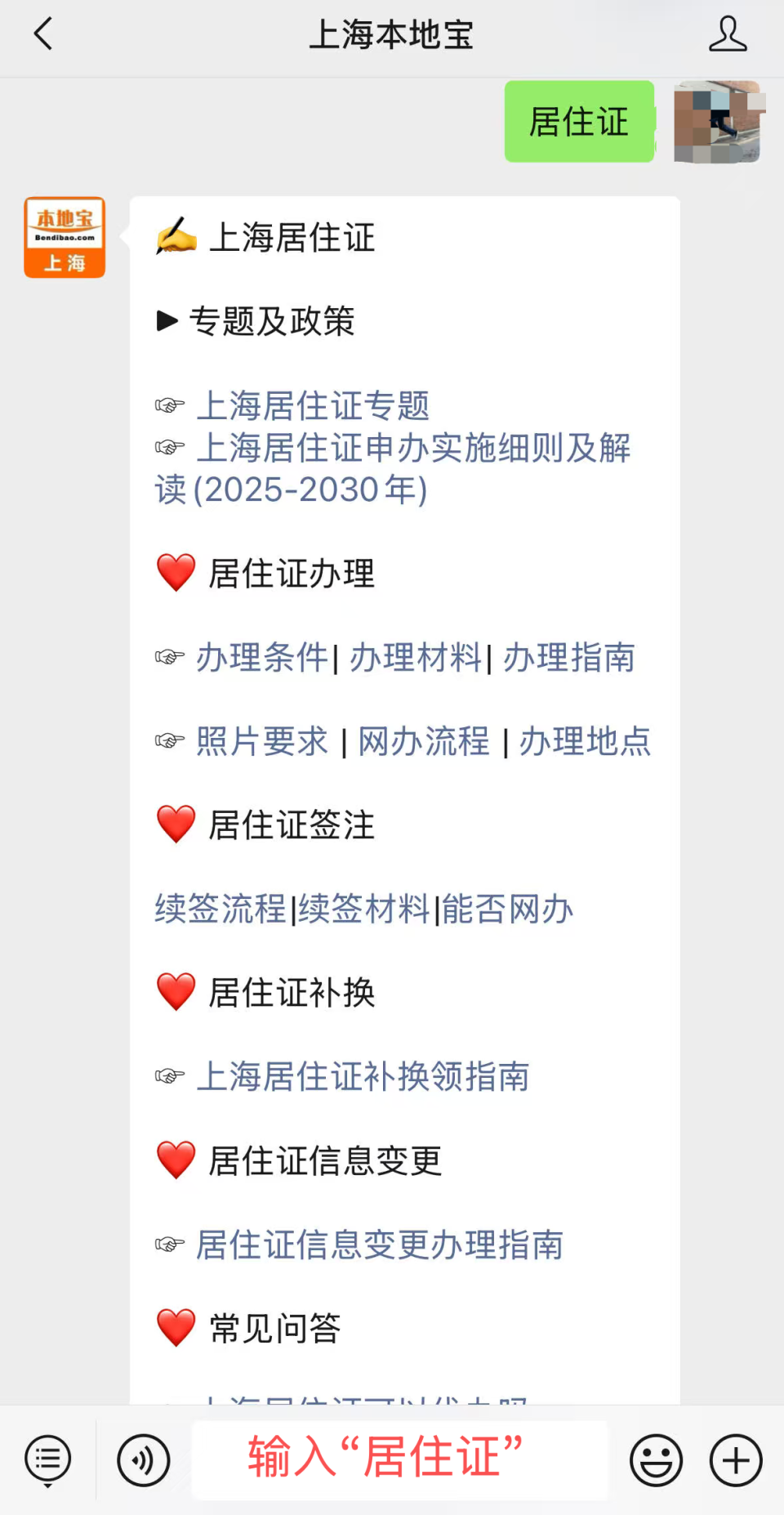
Task: Open 办理条件 link
Action: 261,658
